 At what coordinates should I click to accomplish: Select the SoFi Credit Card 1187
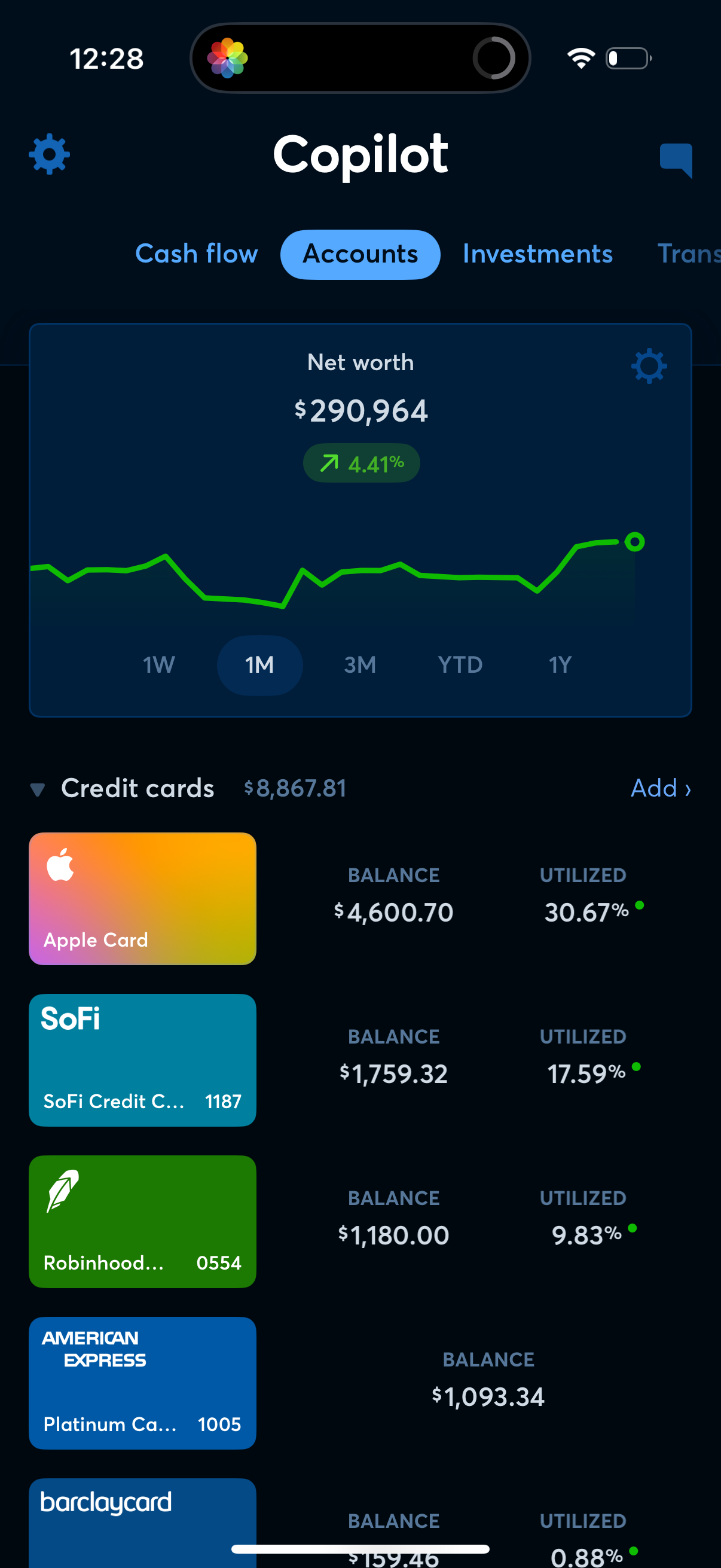[142, 1061]
